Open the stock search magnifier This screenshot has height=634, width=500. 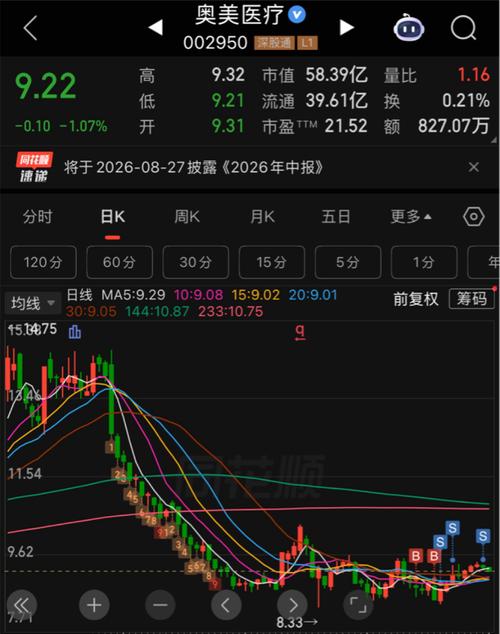(x=464, y=27)
